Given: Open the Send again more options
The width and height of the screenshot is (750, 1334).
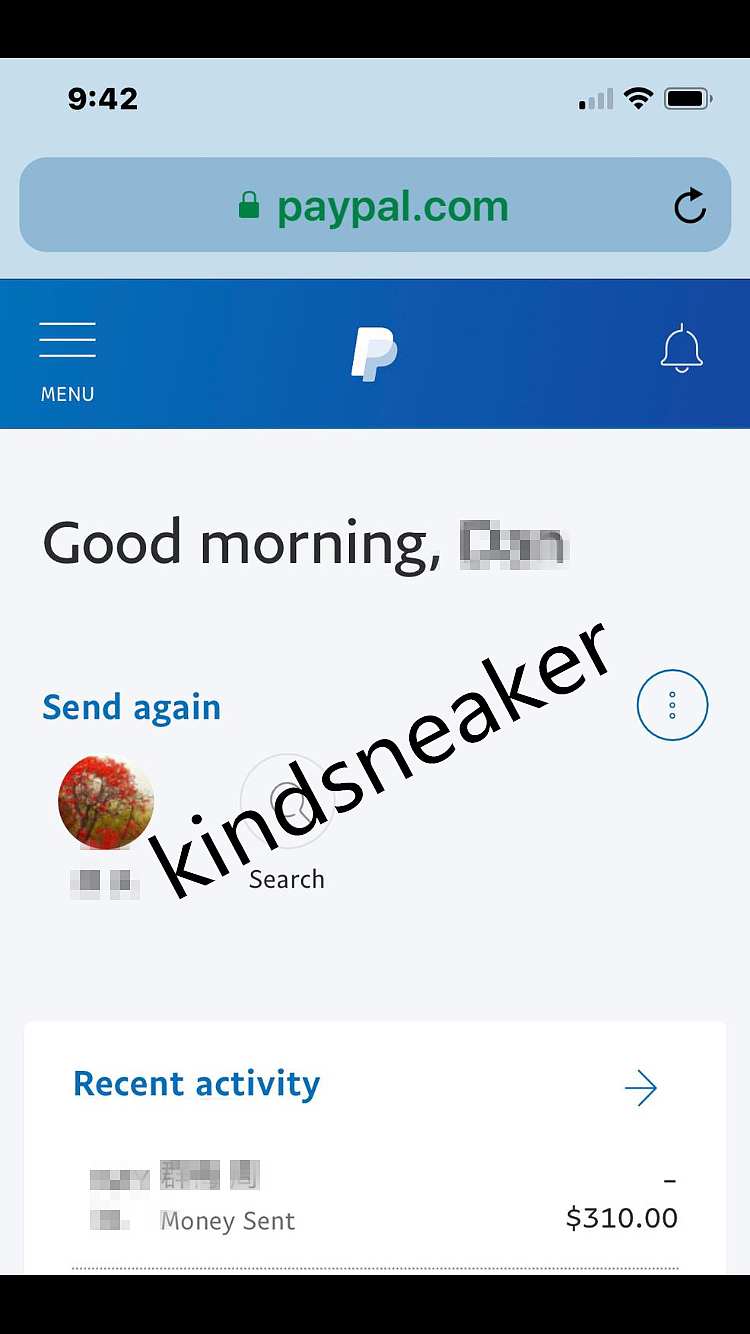Looking at the screenshot, I should (x=672, y=705).
